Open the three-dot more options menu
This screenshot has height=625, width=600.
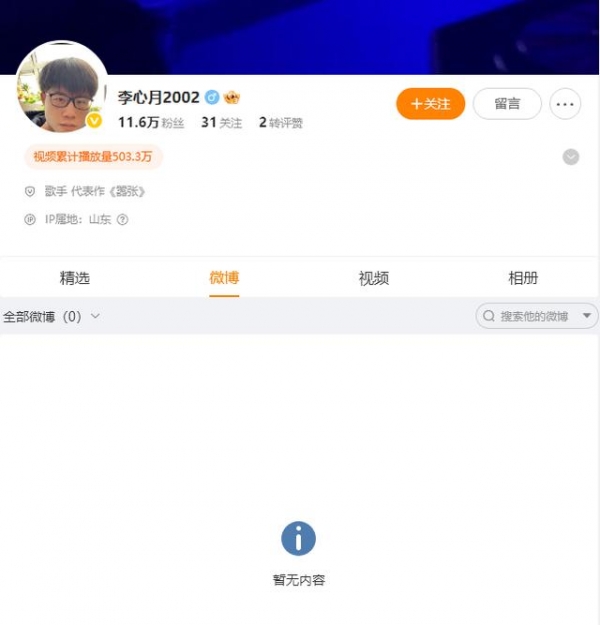coord(565,104)
